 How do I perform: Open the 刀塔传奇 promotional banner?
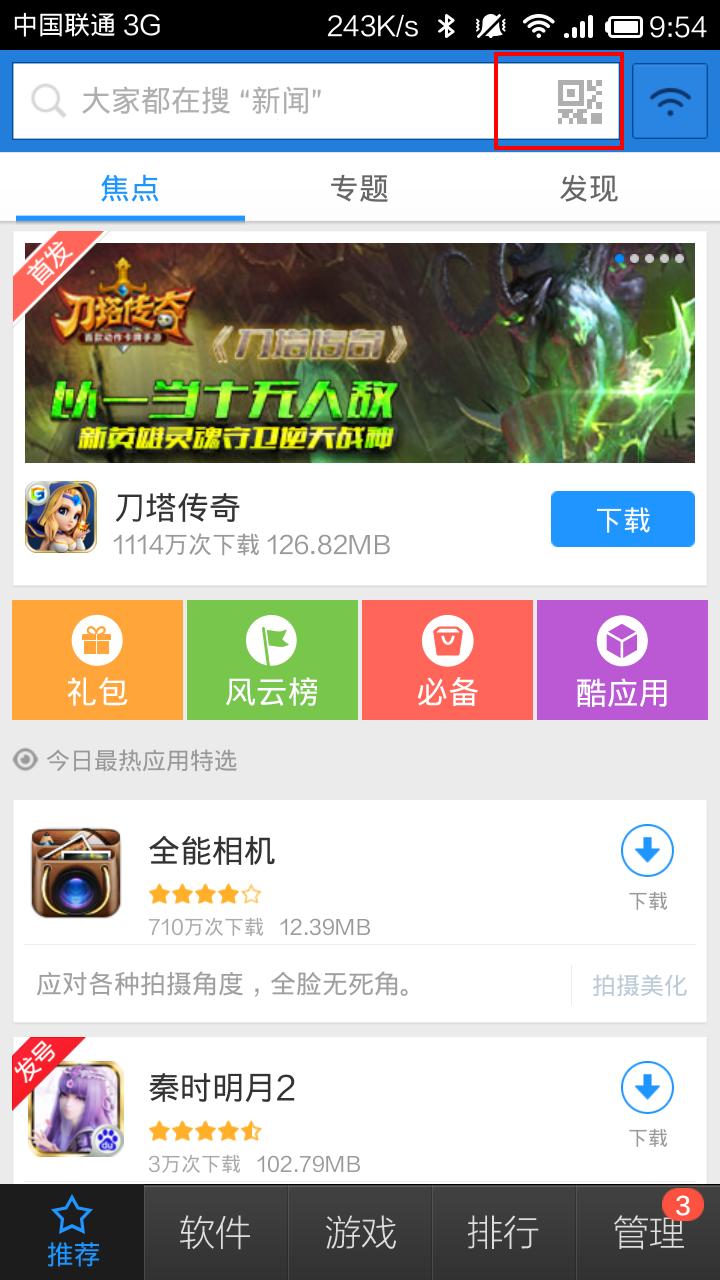(x=360, y=352)
